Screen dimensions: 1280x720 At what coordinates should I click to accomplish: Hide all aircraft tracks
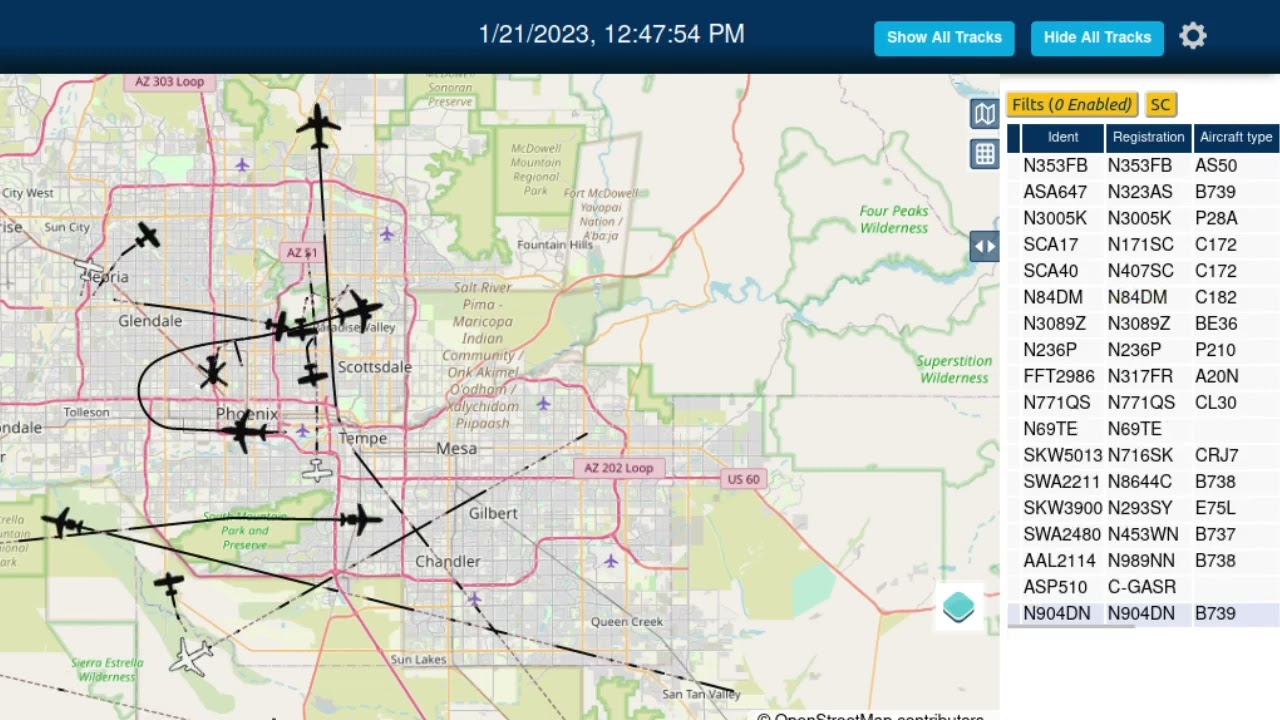point(1097,38)
